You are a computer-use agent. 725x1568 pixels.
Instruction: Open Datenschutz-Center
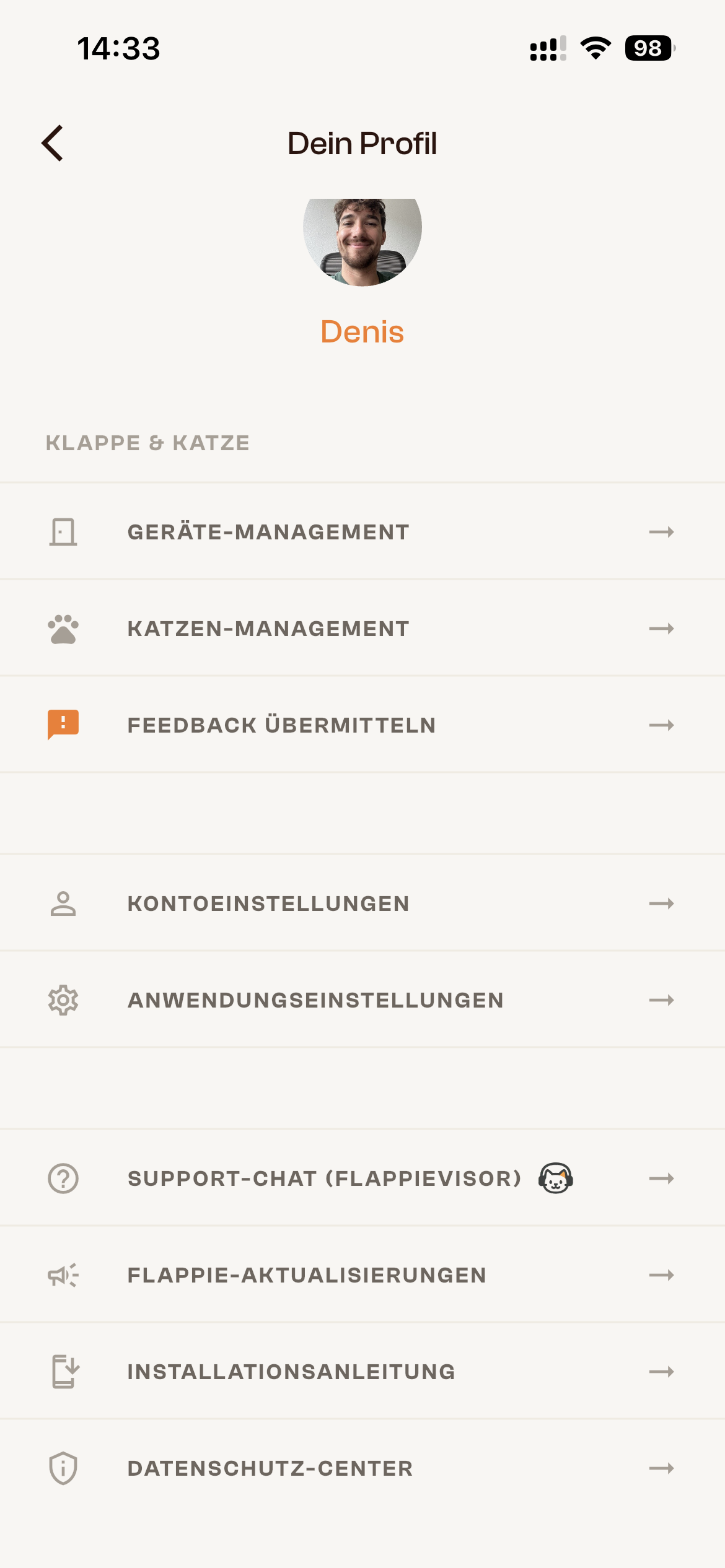pos(362,1468)
